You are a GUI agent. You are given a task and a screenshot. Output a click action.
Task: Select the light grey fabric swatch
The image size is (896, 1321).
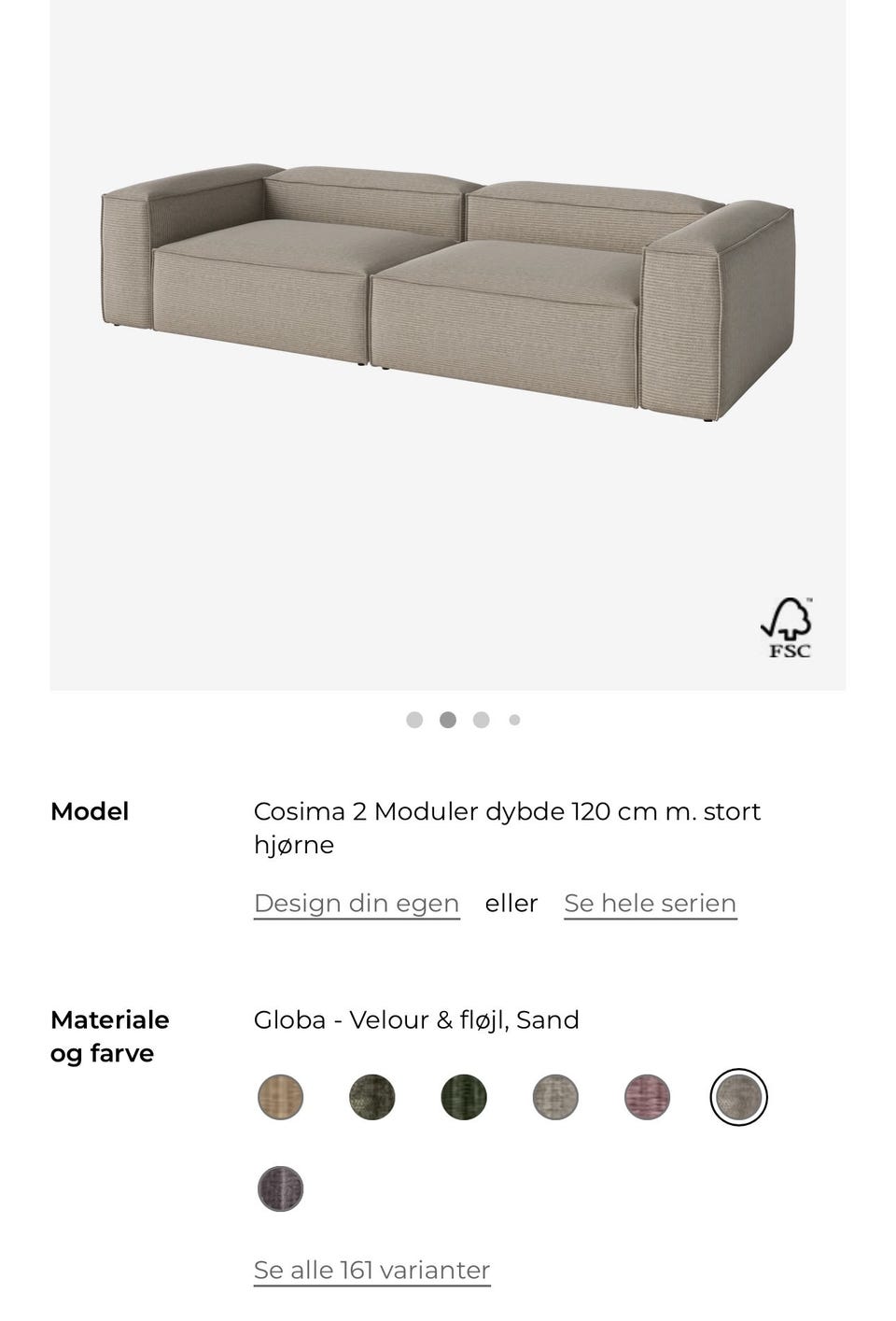[554, 1097]
